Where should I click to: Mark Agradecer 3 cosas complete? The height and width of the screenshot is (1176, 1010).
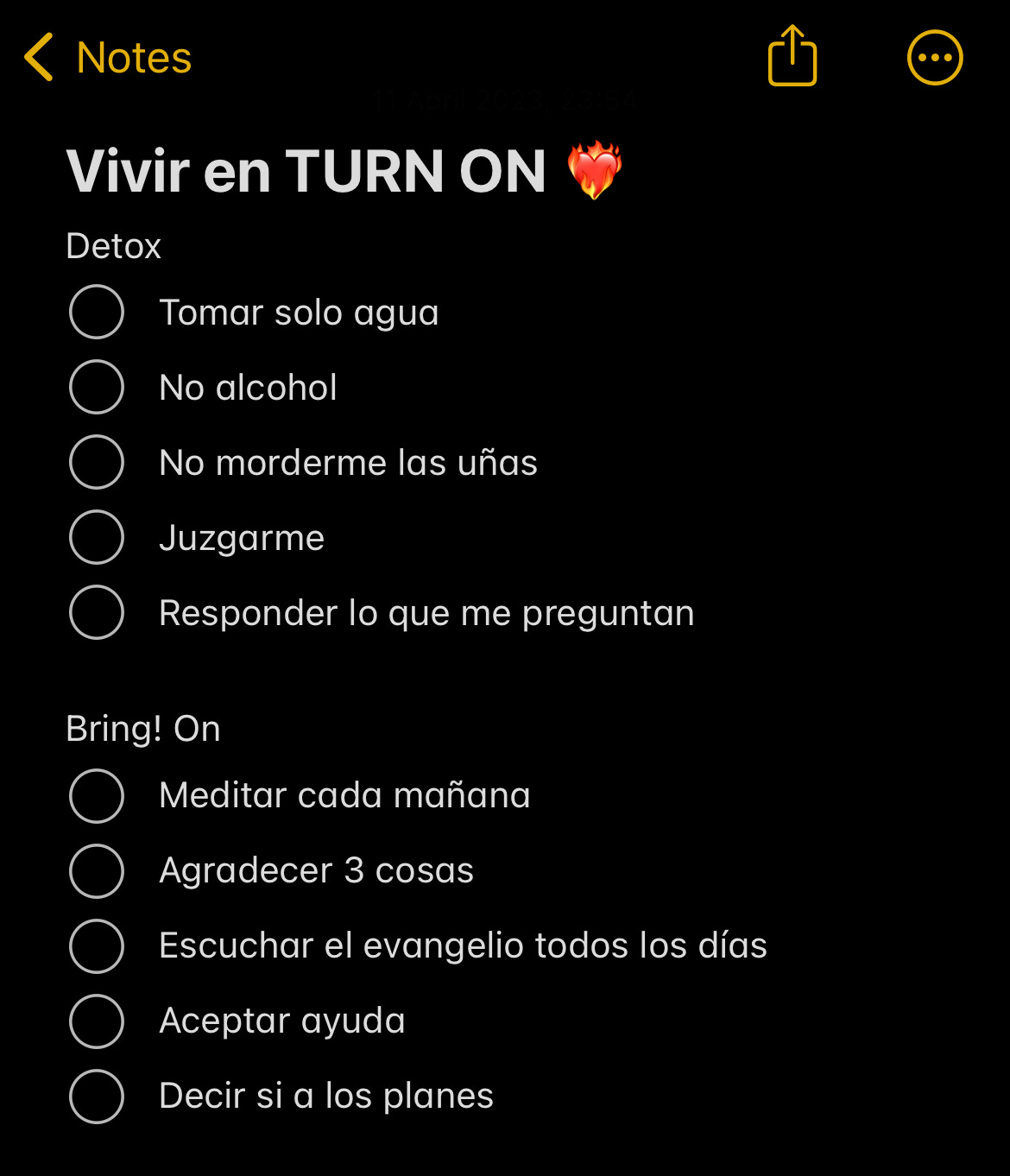97,870
